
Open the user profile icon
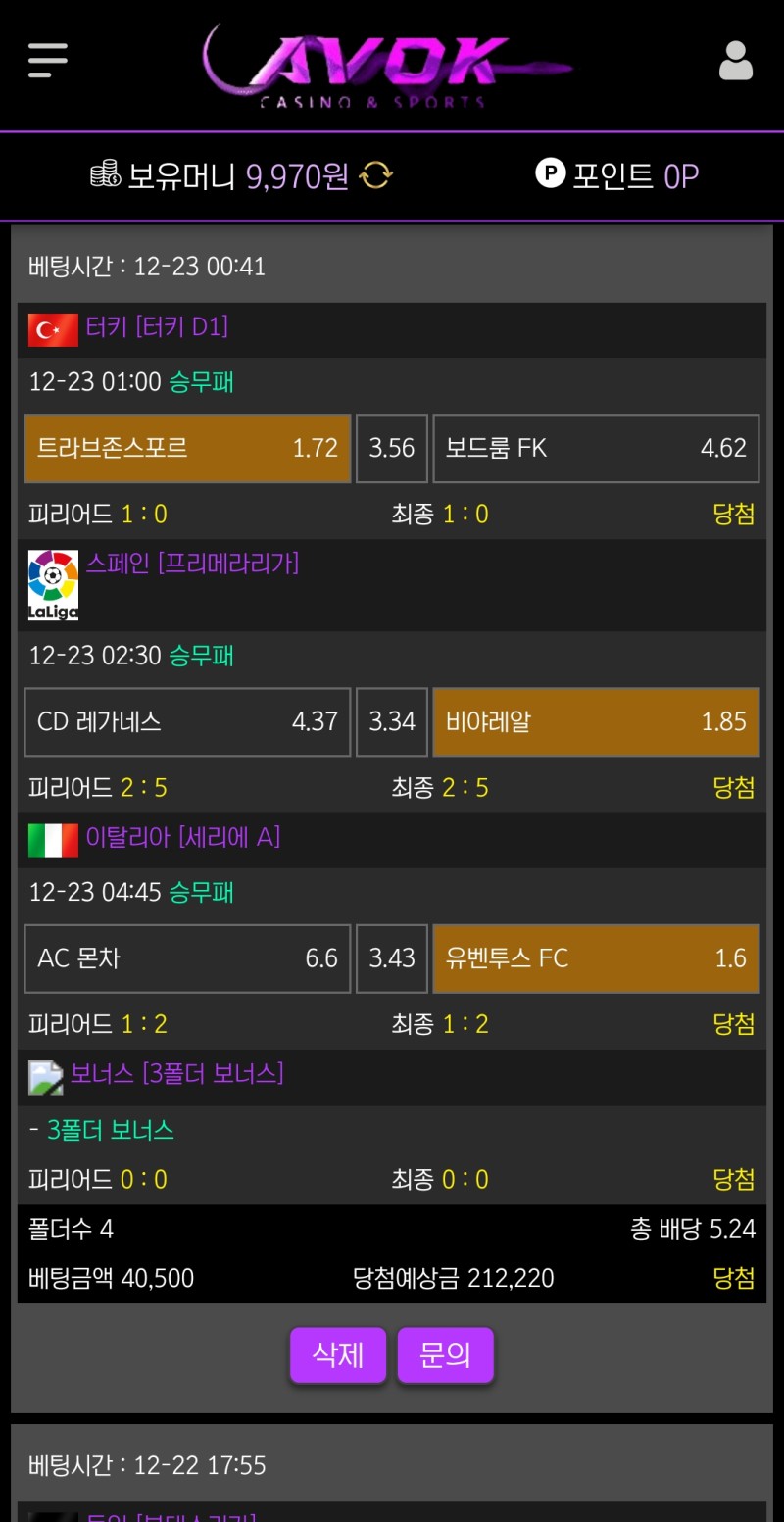pyautogui.click(x=735, y=61)
